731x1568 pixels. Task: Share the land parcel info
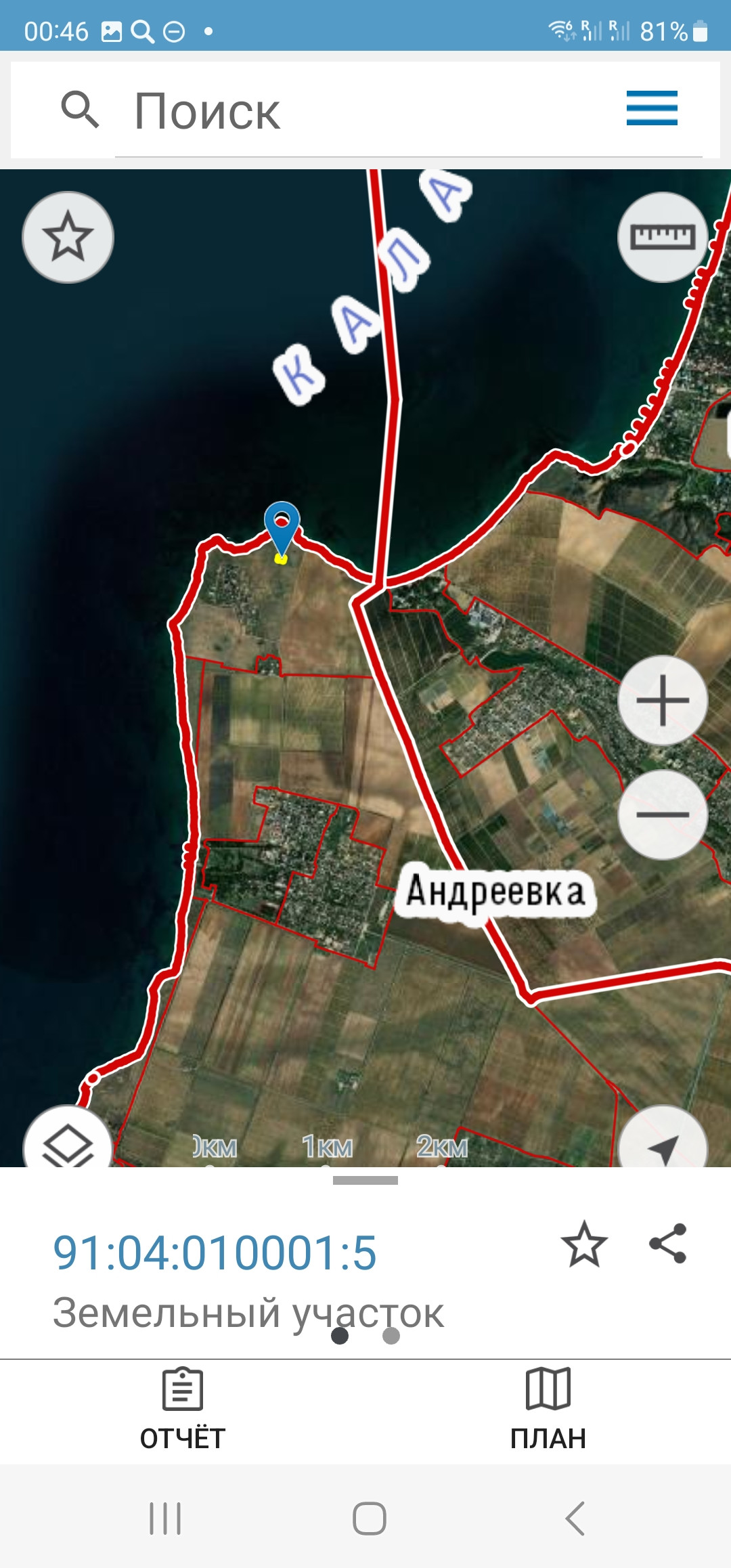point(668,1244)
